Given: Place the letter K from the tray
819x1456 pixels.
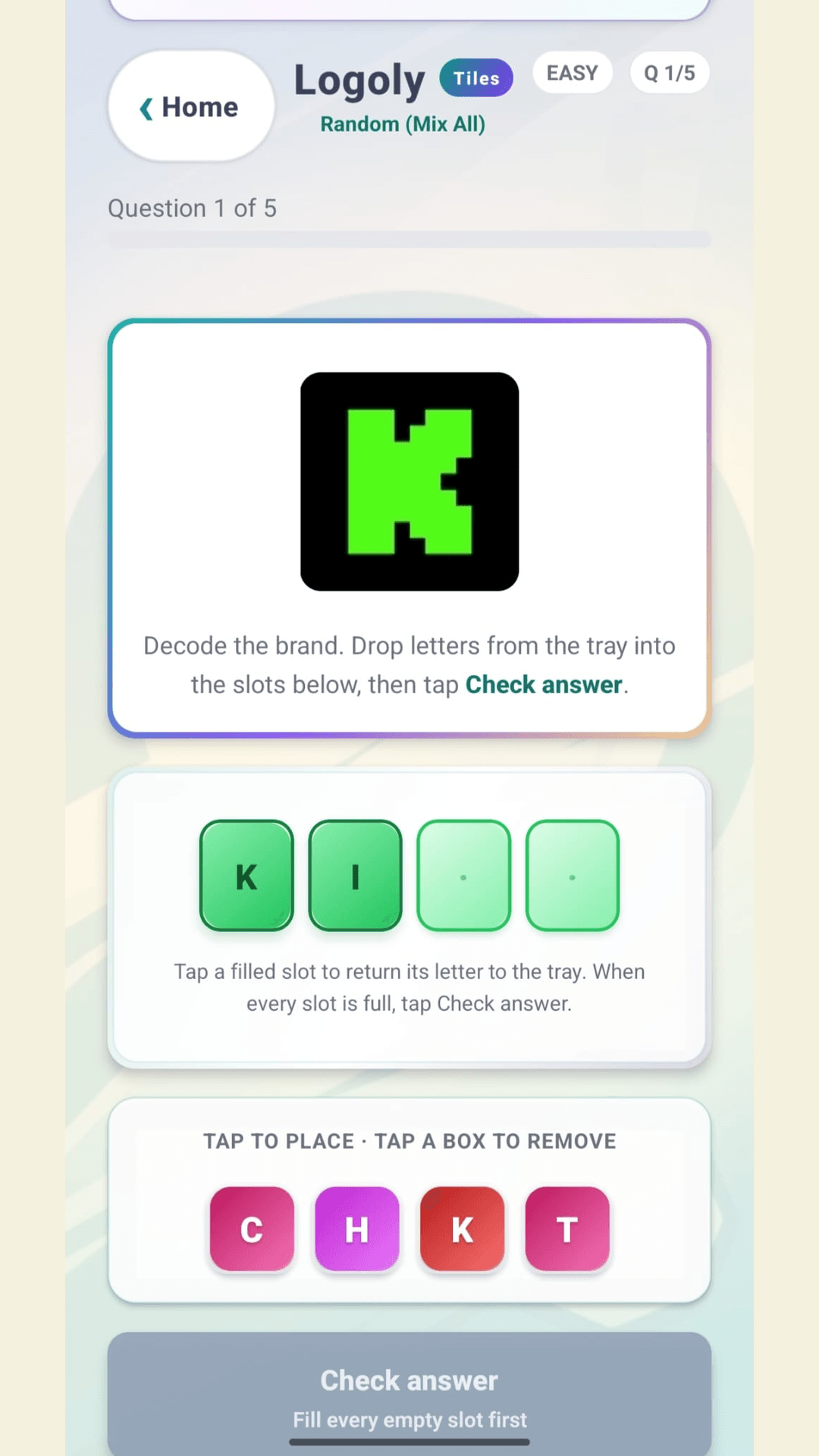Looking at the screenshot, I should [462, 1228].
